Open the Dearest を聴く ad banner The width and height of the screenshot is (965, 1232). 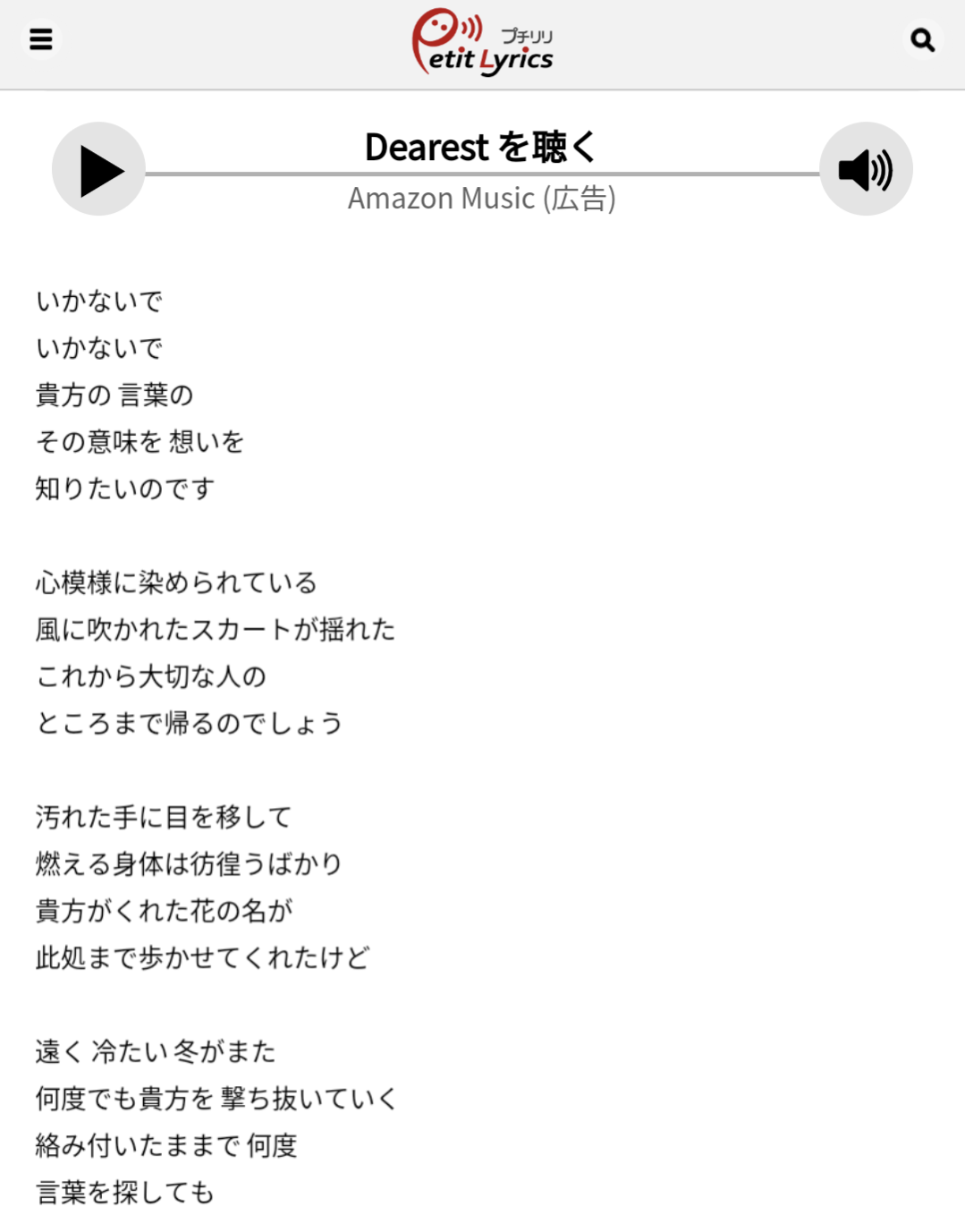pyautogui.click(x=483, y=147)
